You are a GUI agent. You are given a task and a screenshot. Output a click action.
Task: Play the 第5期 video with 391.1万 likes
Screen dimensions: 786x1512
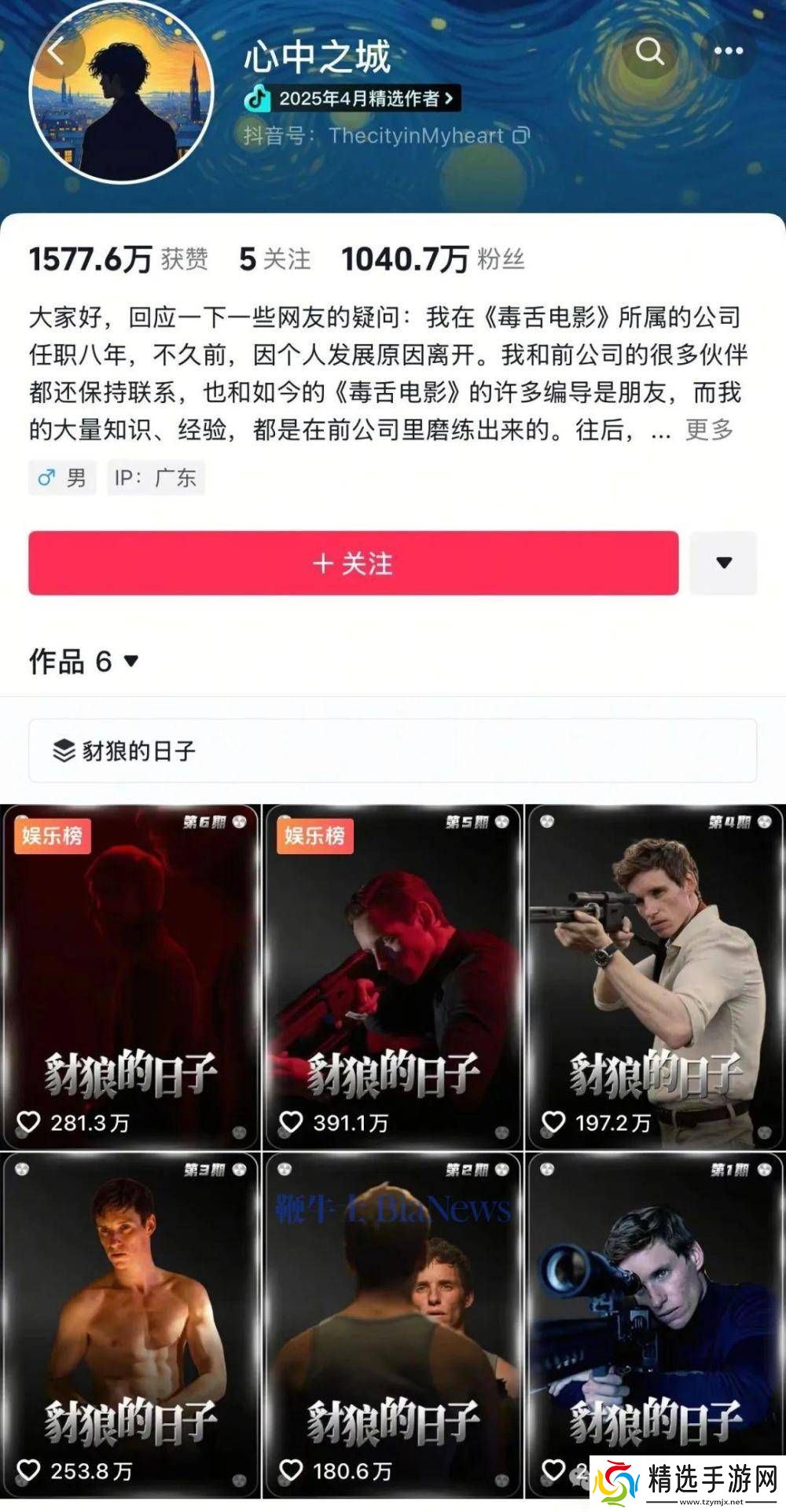point(393,976)
